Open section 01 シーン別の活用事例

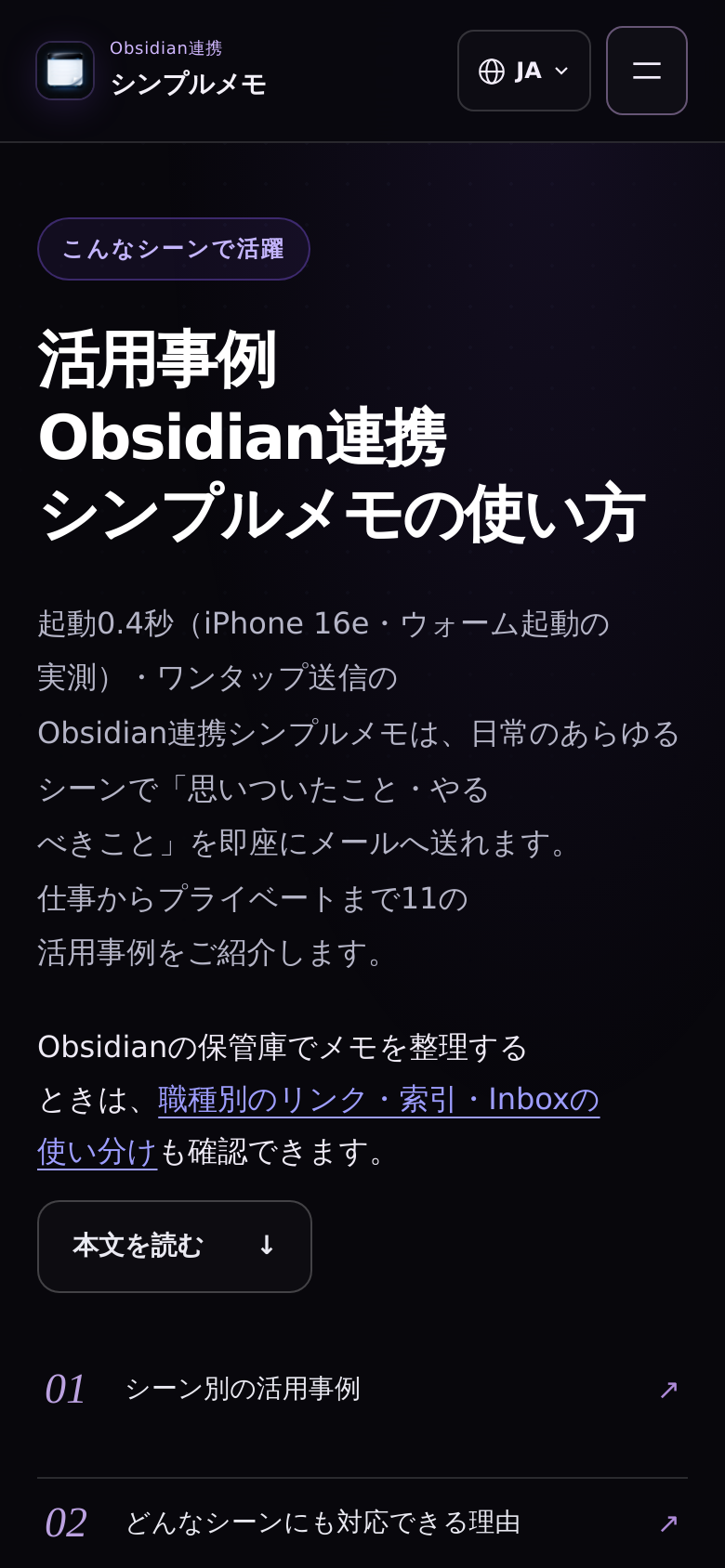(362, 1390)
